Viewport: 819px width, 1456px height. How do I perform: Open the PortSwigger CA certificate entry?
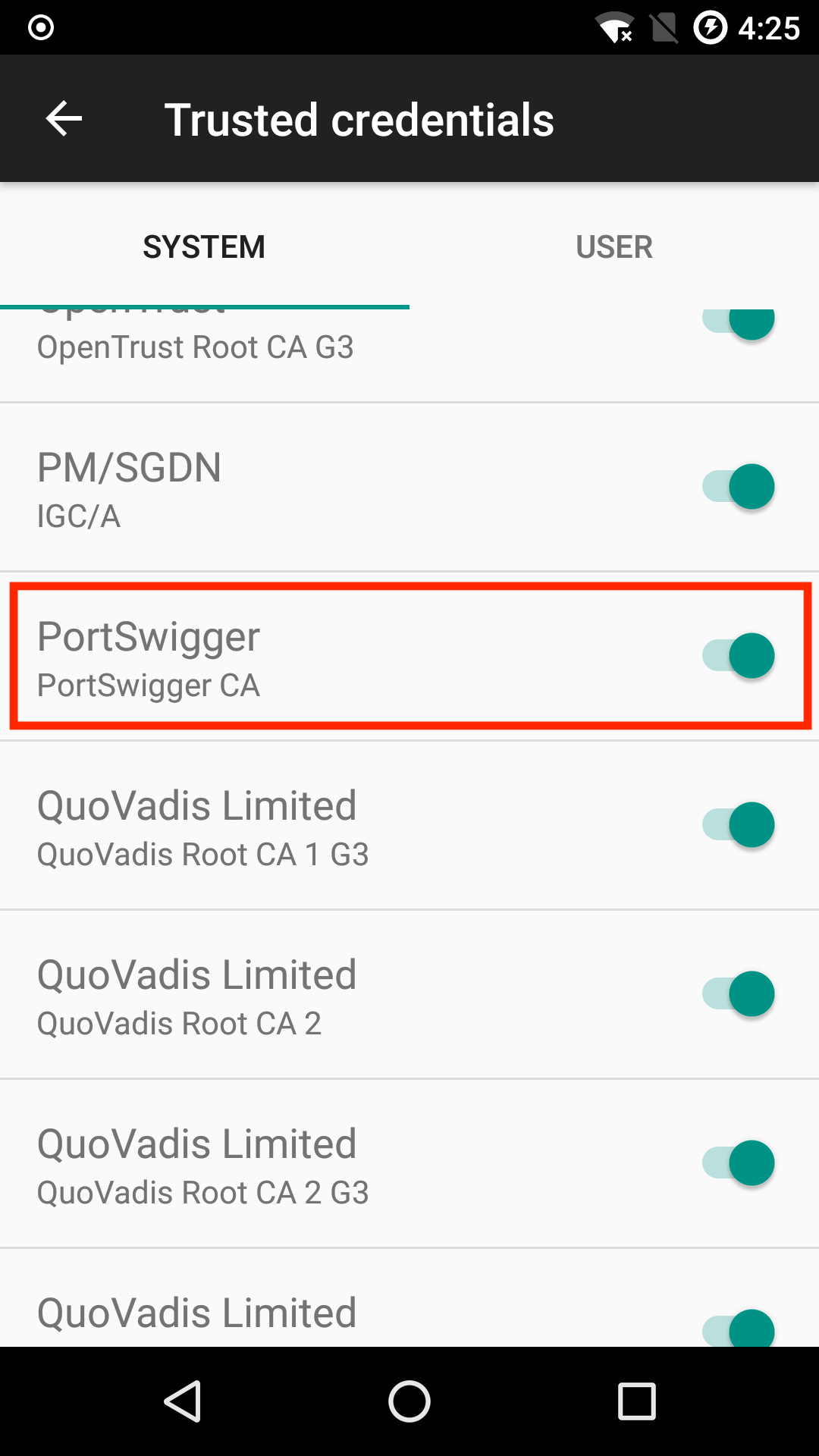click(303, 655)
